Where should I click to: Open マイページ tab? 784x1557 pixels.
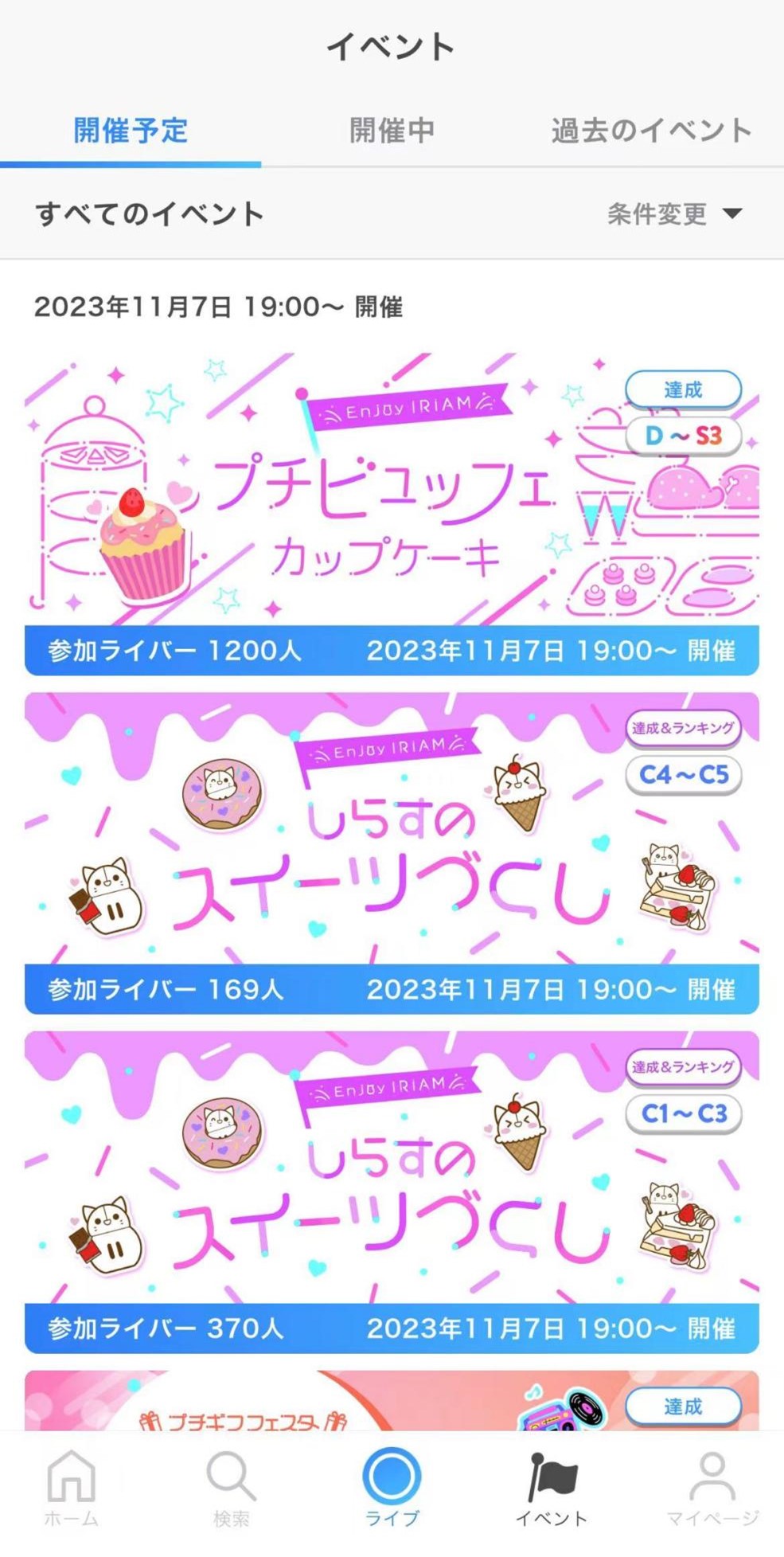pyautogui.click(x=712, y=1489)
